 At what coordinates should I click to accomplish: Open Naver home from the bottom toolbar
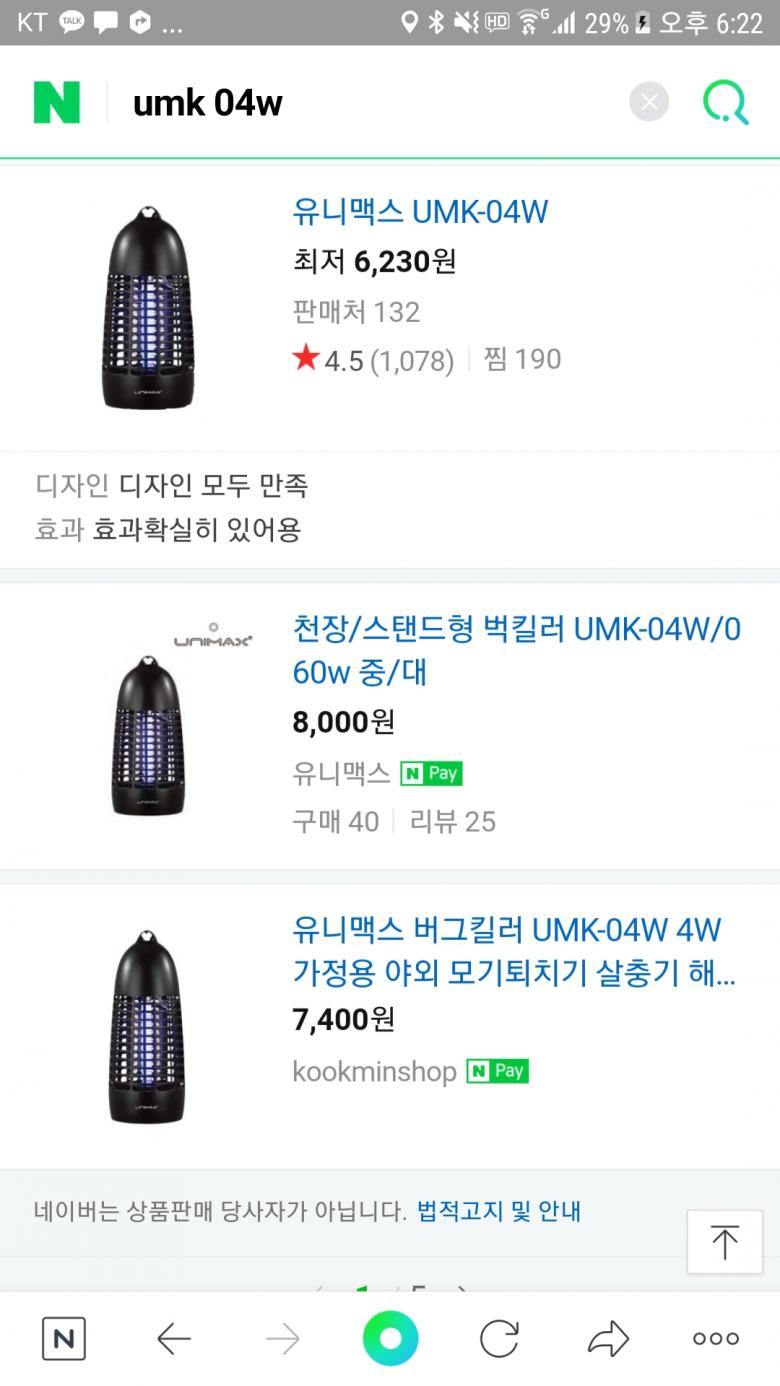tap(64, 1339)
